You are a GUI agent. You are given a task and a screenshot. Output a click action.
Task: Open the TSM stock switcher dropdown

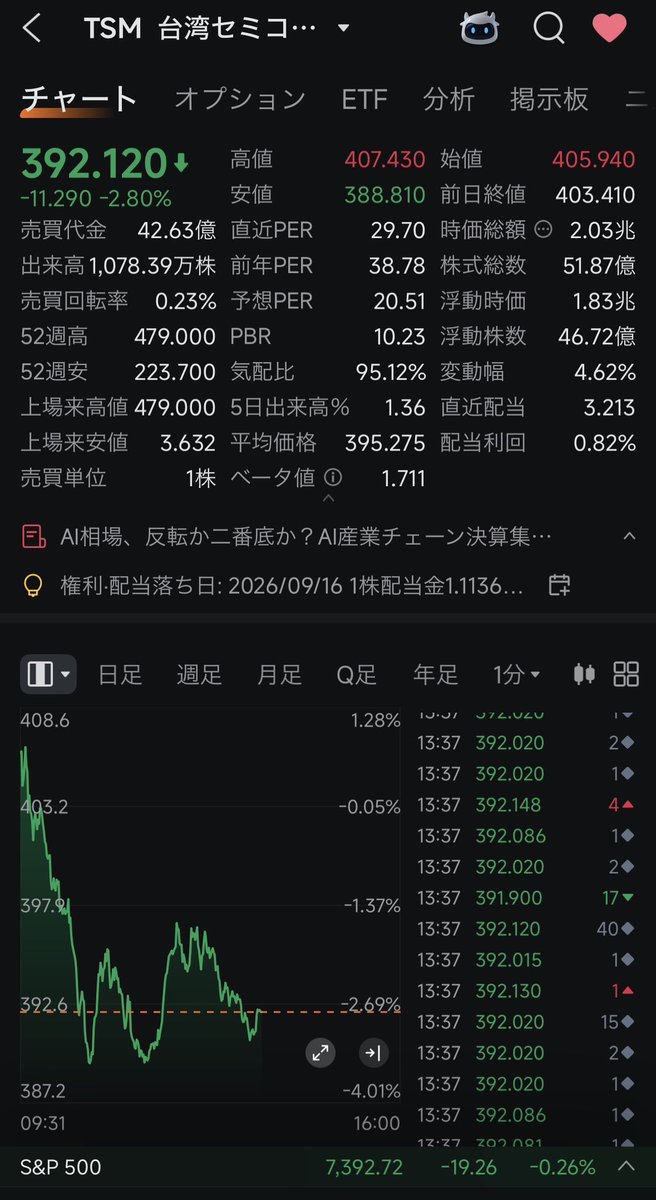click(x=343, y=28)
